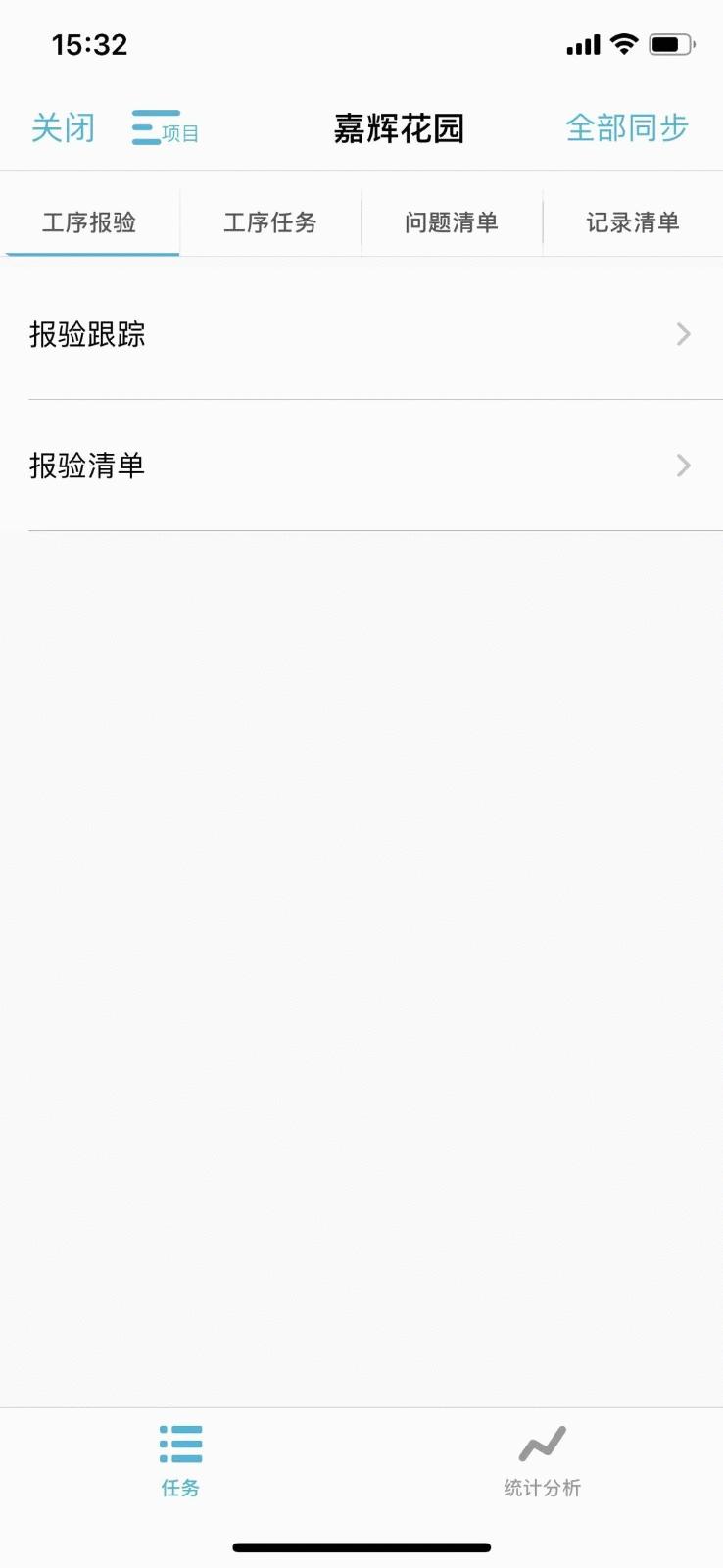Select the 记录清单 tab
The width and height of the screenshot is (723, 1568).
coord(632,222)
